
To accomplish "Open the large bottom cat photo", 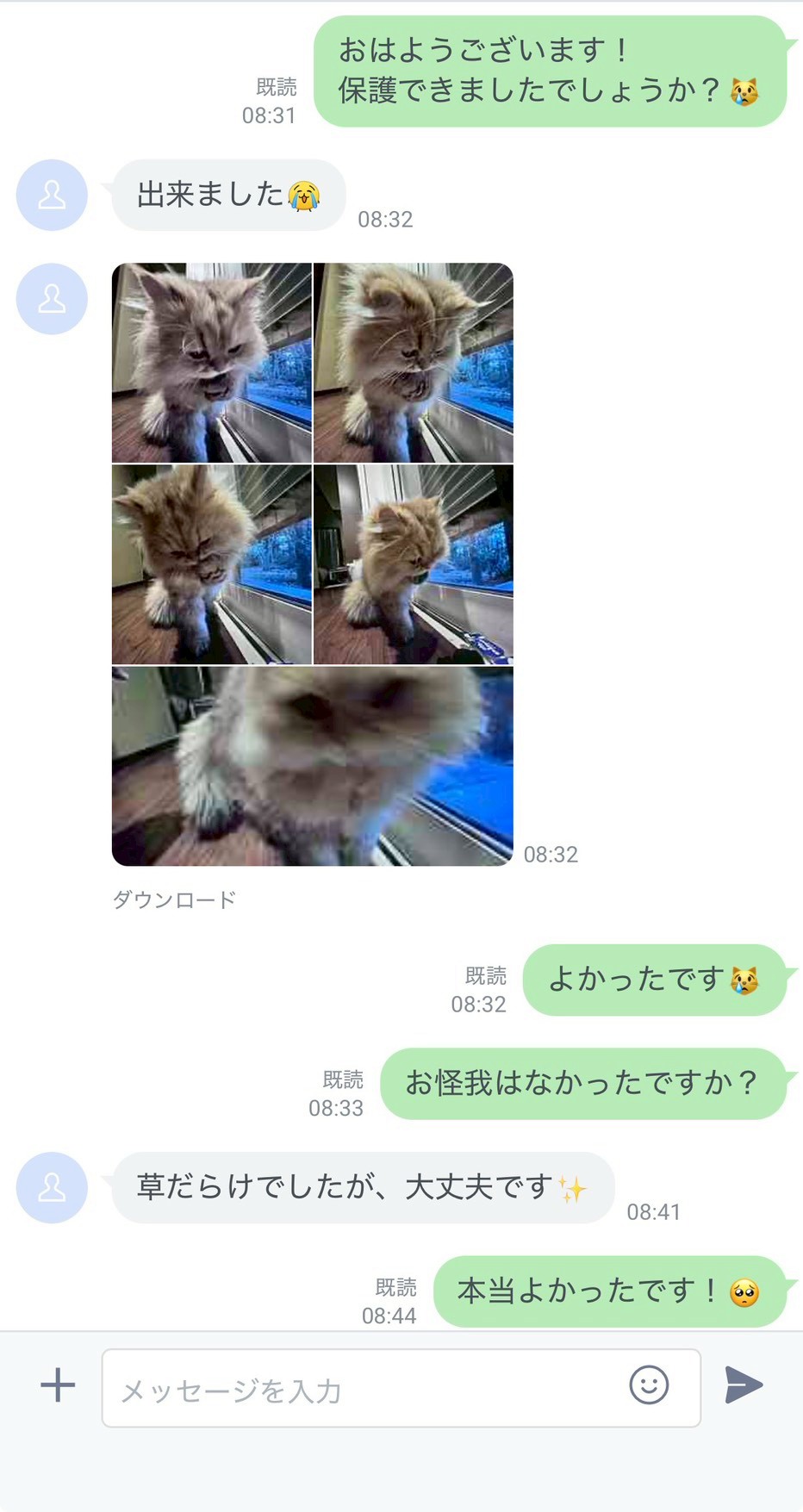I will [x=313, y=766].
